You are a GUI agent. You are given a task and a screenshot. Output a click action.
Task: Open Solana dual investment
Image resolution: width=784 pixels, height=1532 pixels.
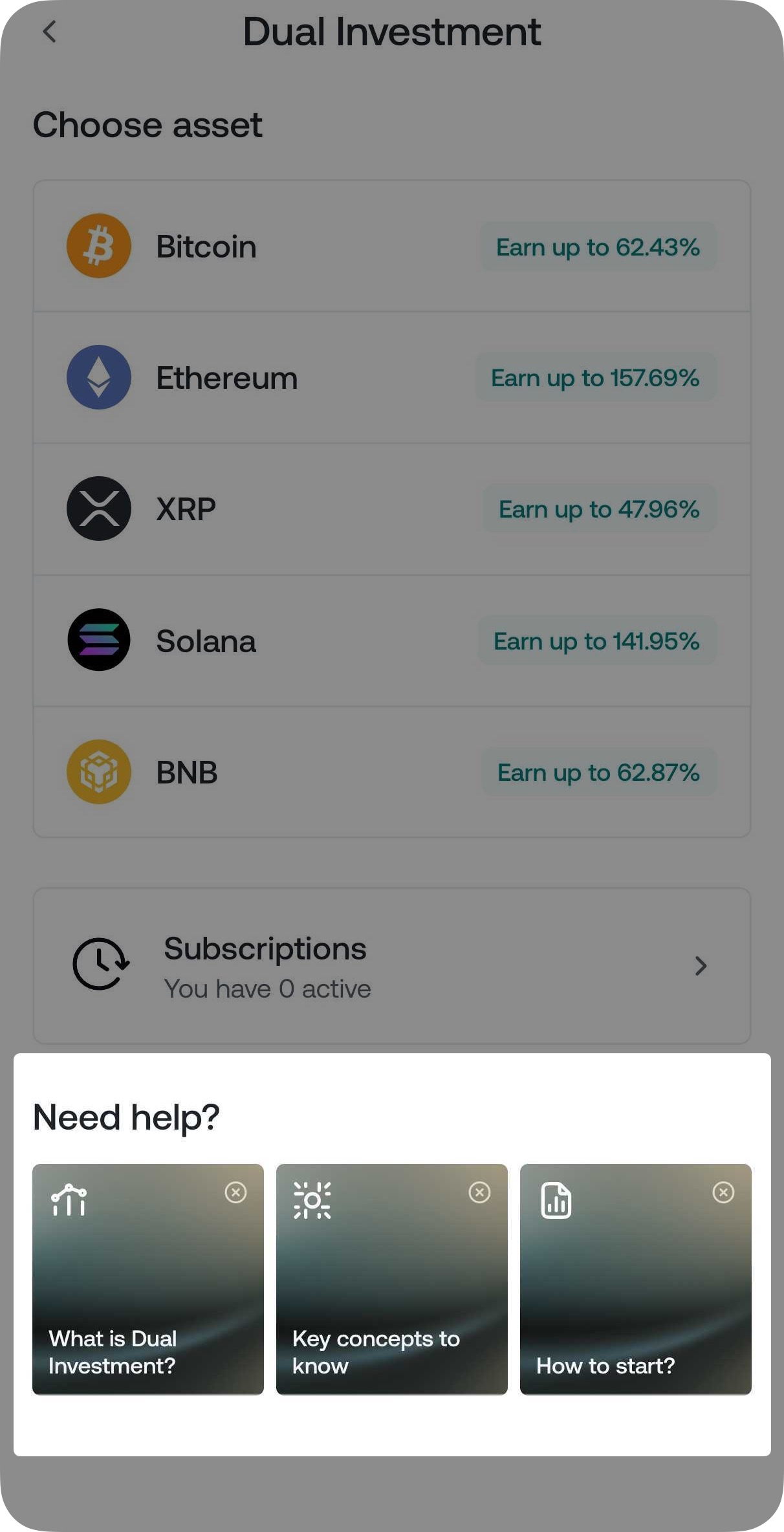click(391, 640)
